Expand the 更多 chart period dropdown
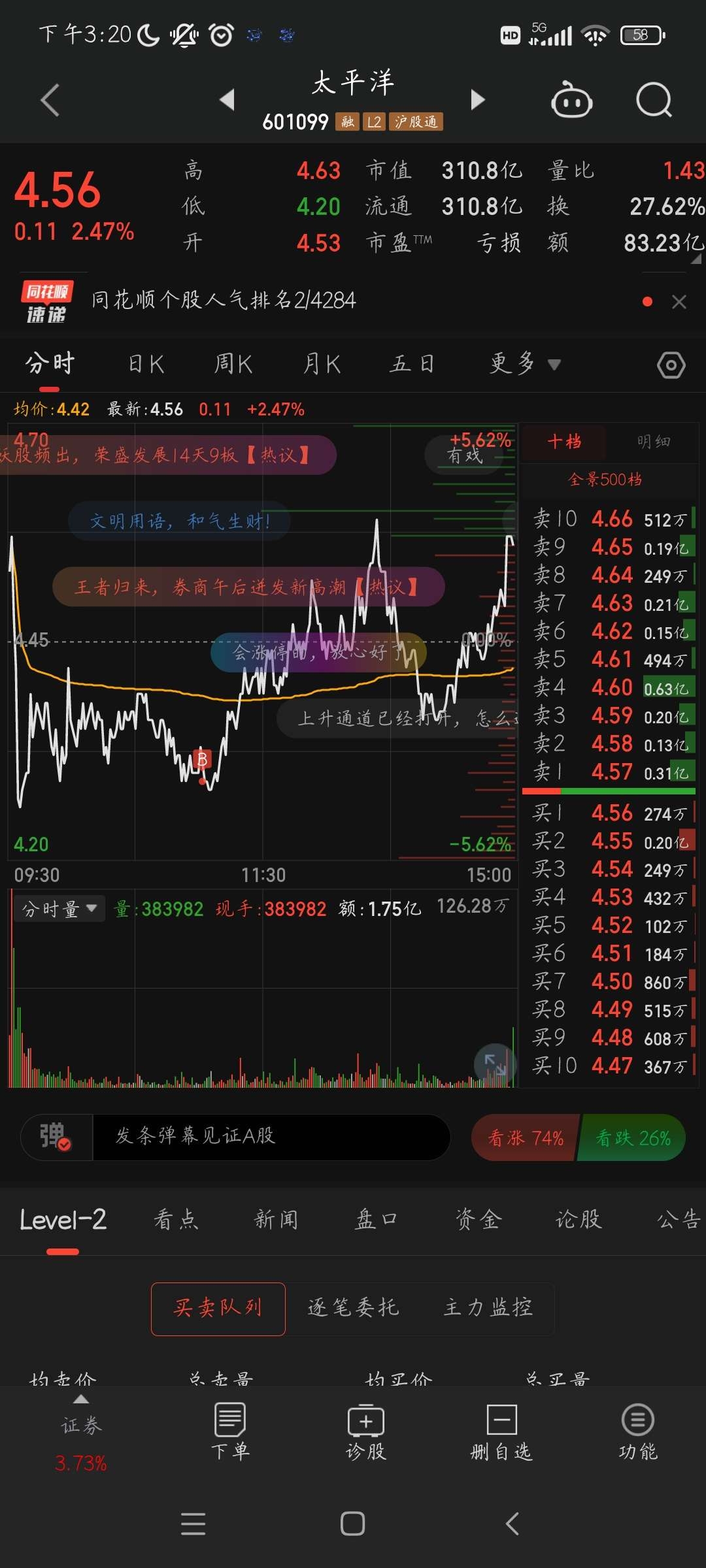706x1568 pixels. [524, 364]
